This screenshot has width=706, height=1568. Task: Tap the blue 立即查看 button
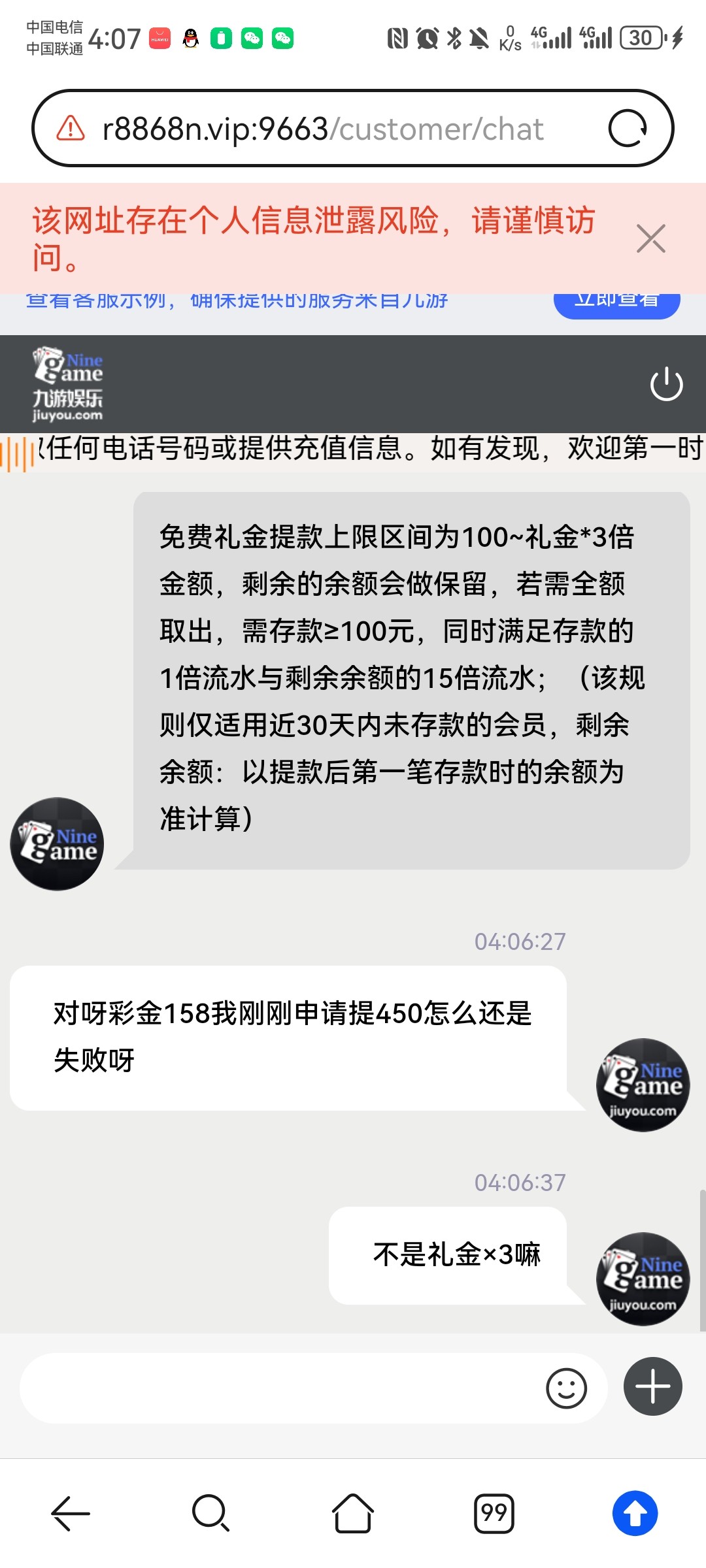coord(616,302)
